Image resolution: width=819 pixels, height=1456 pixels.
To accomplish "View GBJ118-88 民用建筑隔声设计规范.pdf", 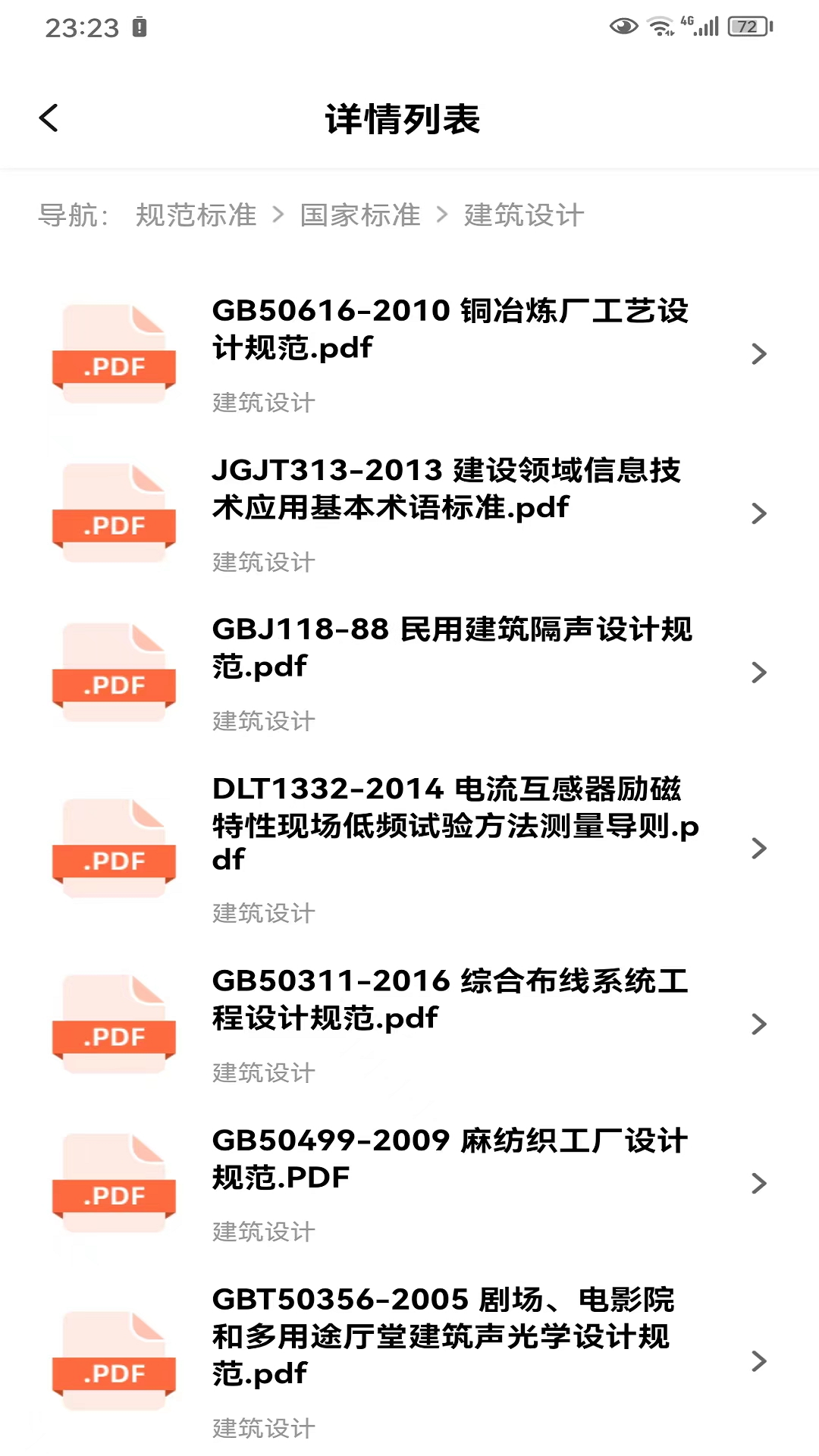I will pyautogui.click(x=452, y=648).
